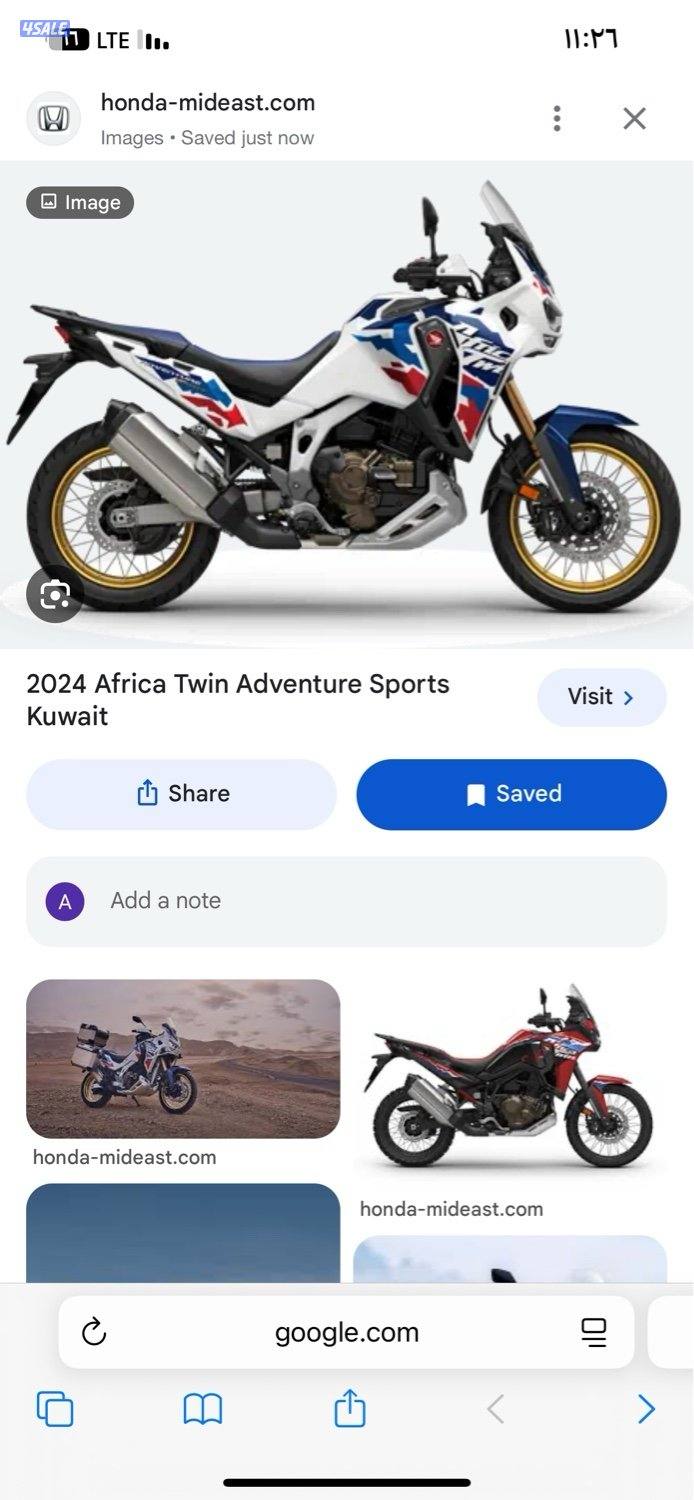Image resolution: width=694 pixels, height=1500 pixels.
Task: Open the three-dot overflow menu
Action: (557, 119)
